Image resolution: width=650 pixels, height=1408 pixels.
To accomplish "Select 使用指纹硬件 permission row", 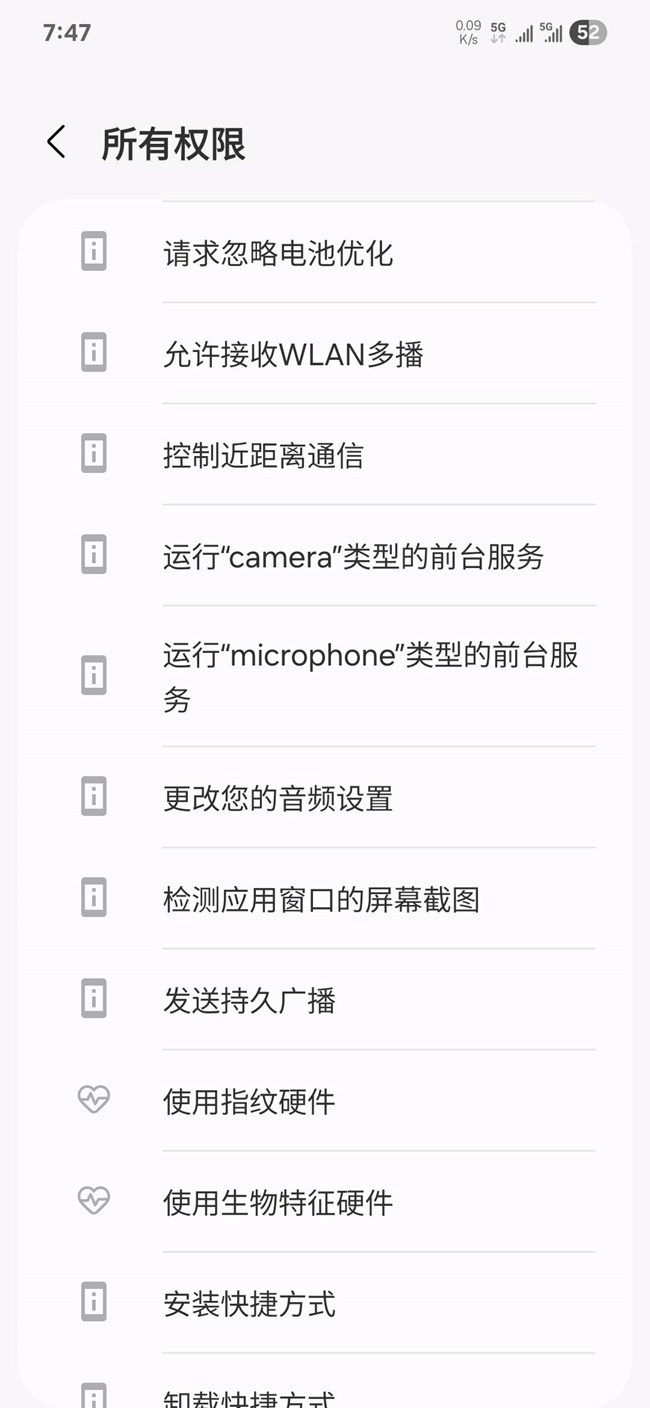I will coord(325,1101).
